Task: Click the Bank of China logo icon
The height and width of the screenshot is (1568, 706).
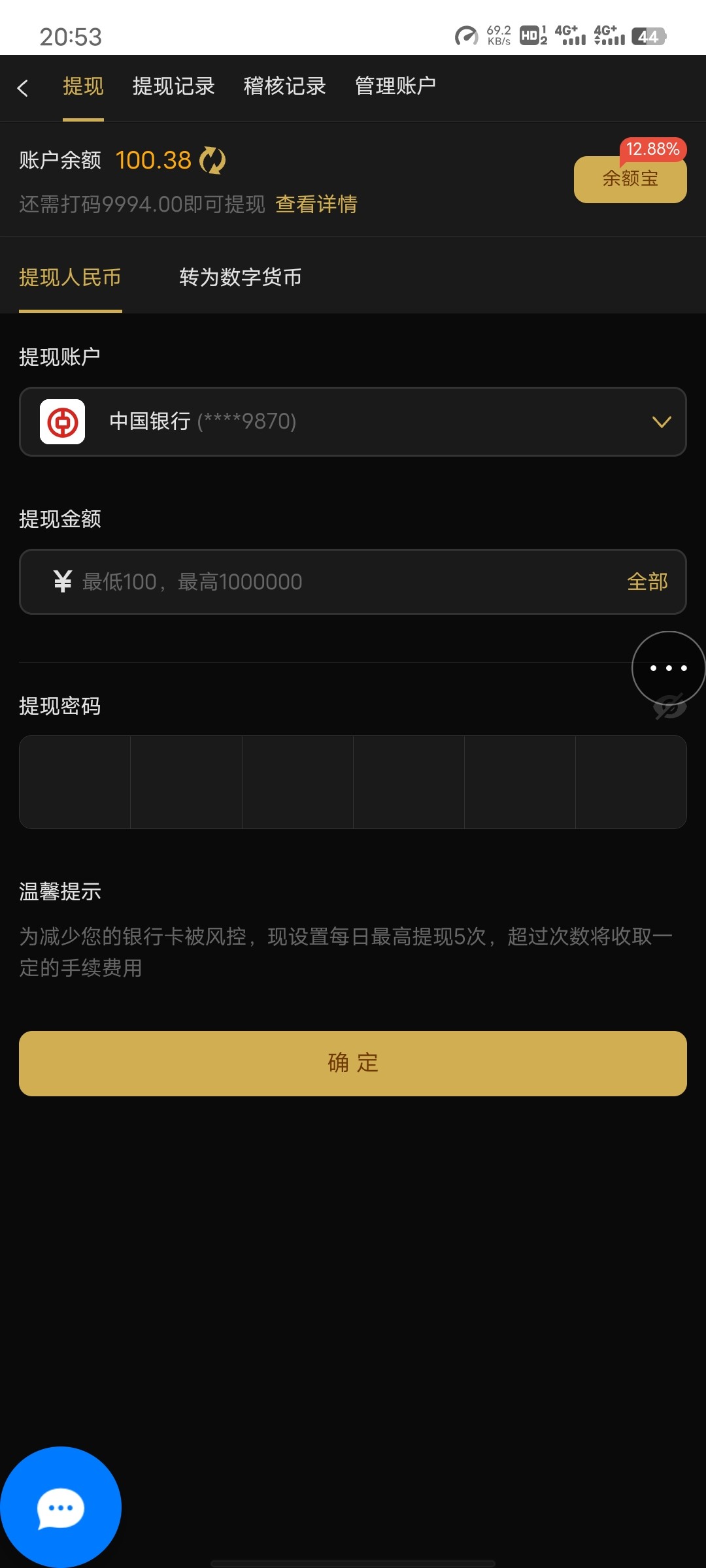Action: point(63,421)
